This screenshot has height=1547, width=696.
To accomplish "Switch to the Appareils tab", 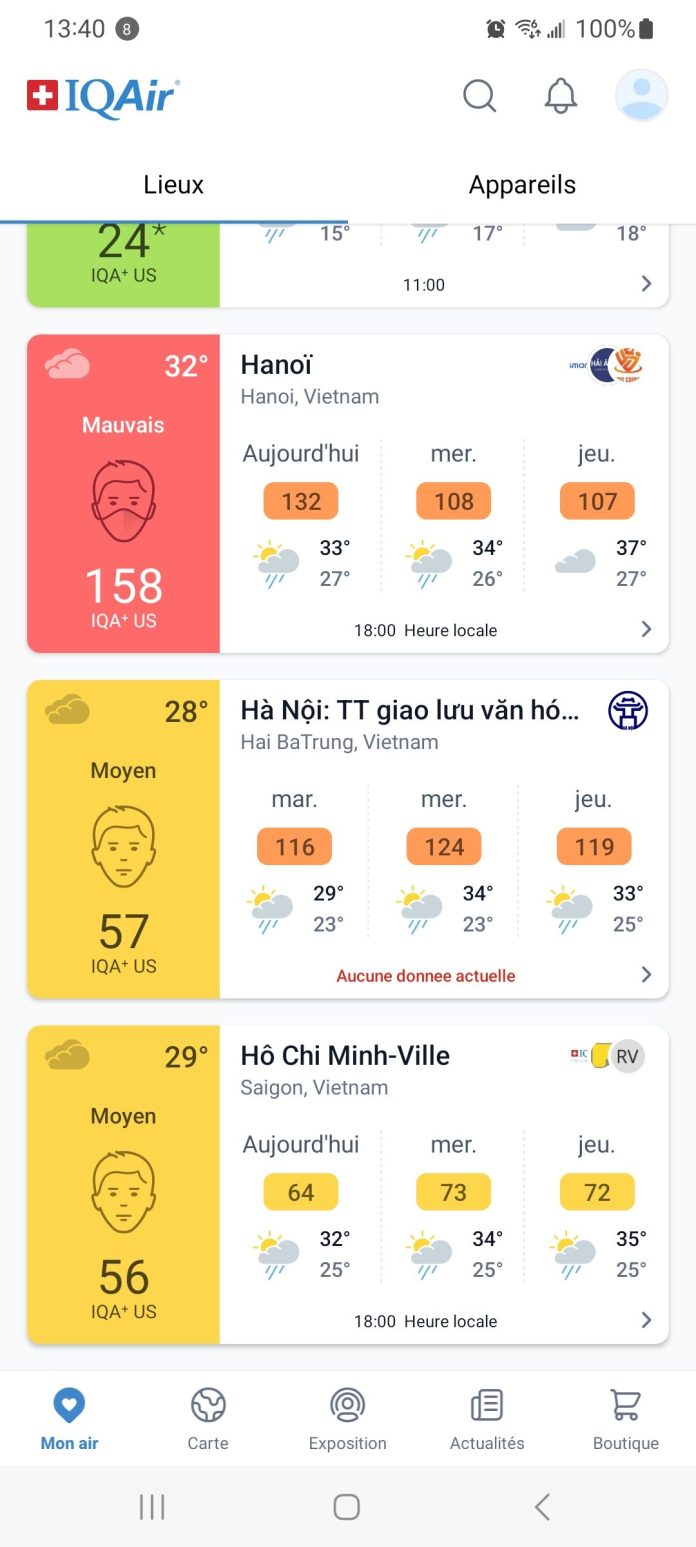I will (x=522, y=185).
